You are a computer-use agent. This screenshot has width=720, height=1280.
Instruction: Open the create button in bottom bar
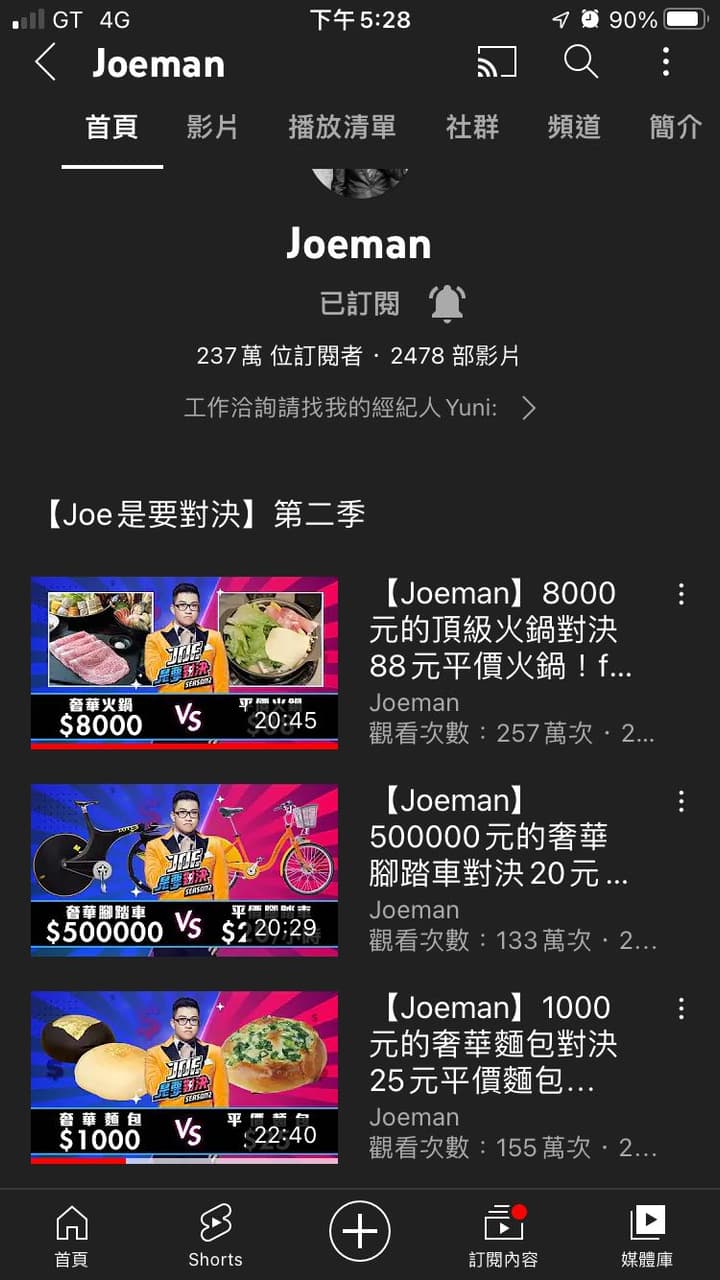tap(360, 1232)
